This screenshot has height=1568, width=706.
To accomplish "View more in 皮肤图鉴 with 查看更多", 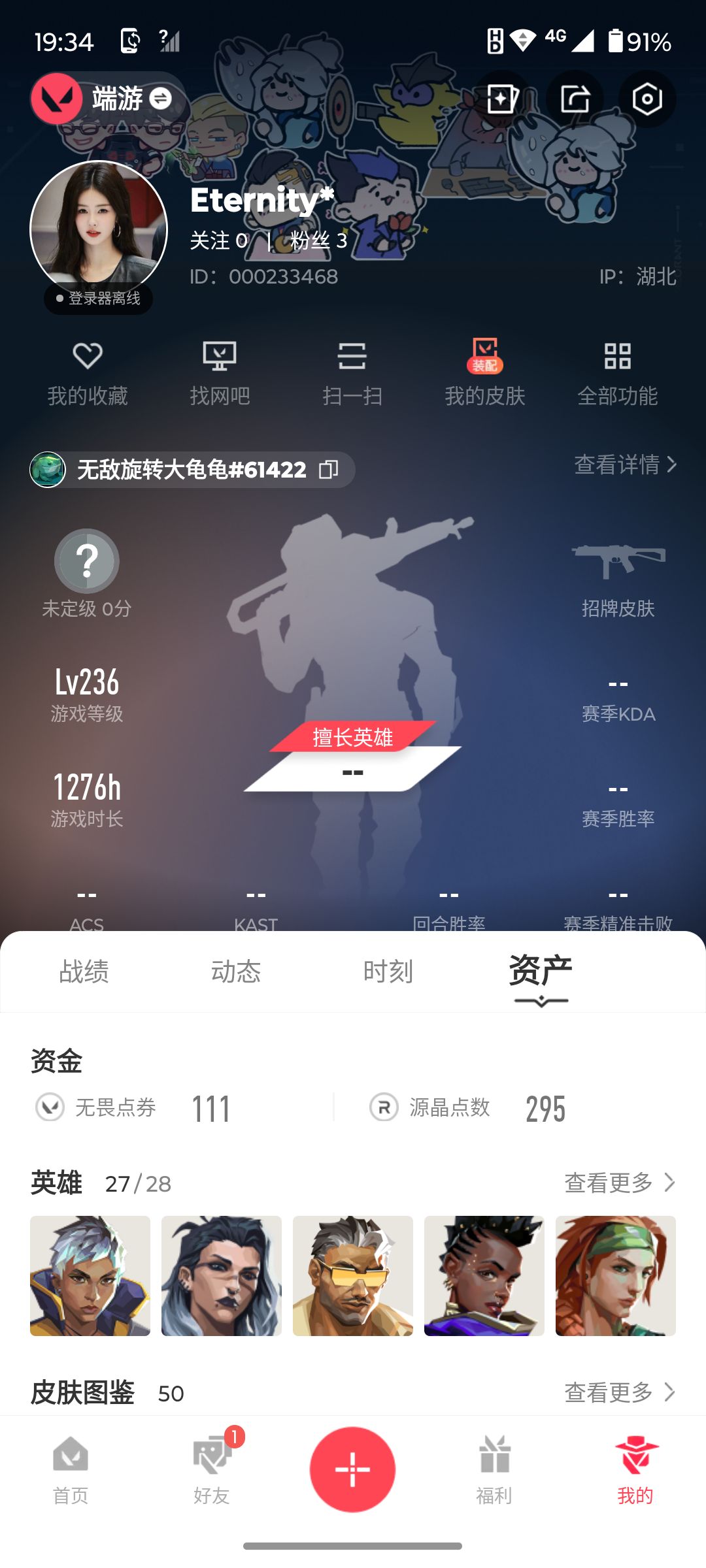I will (x=619, y=1392).
